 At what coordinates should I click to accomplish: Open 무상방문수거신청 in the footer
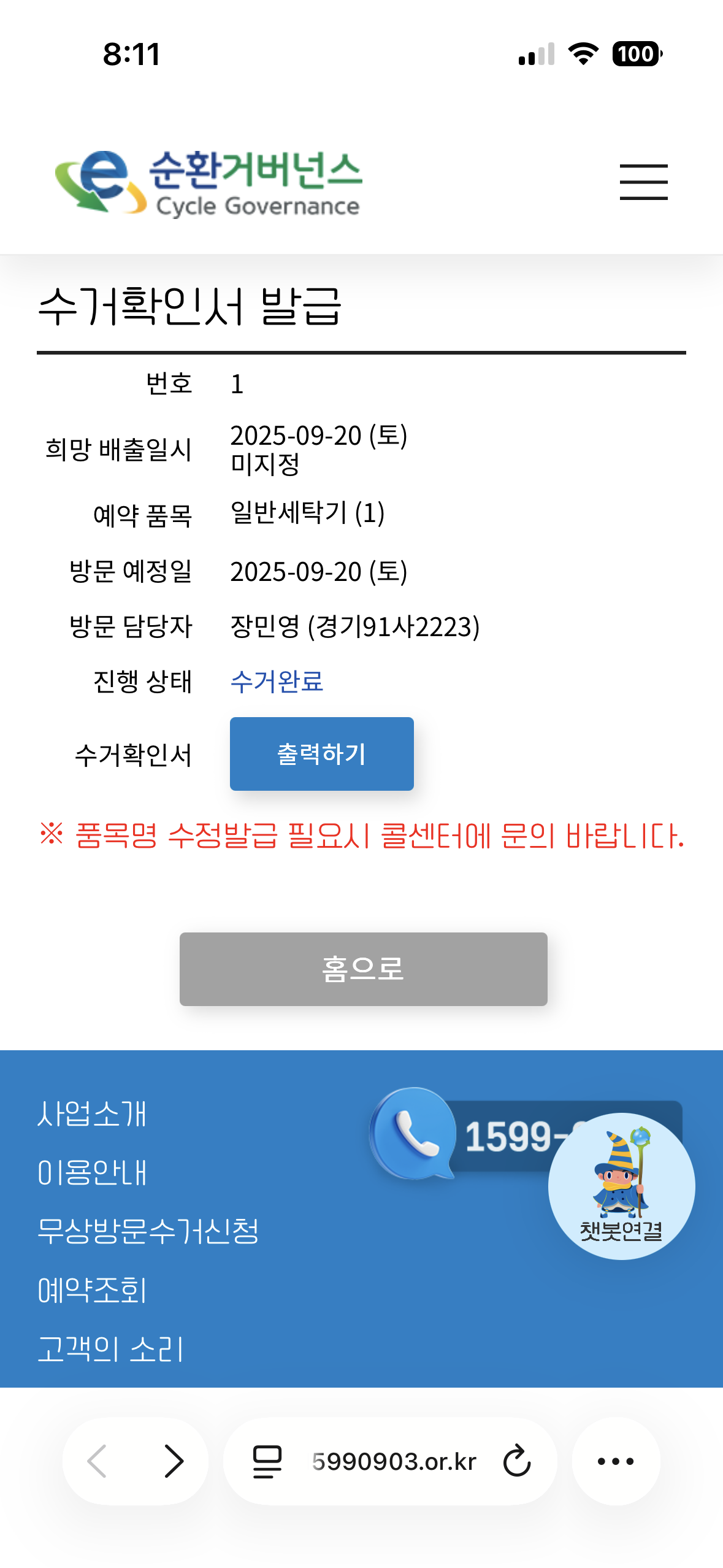coord(148,1231)
